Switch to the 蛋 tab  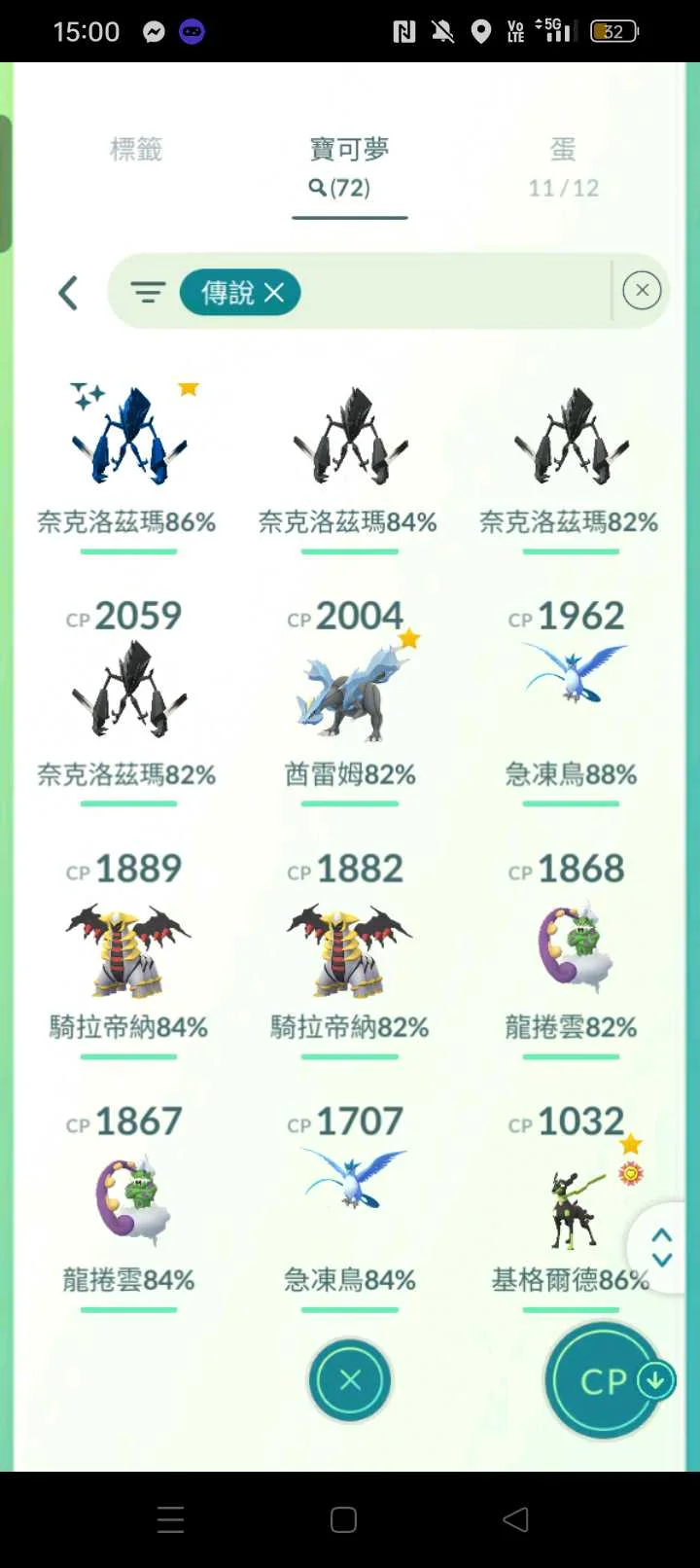[x=563, y=165]
